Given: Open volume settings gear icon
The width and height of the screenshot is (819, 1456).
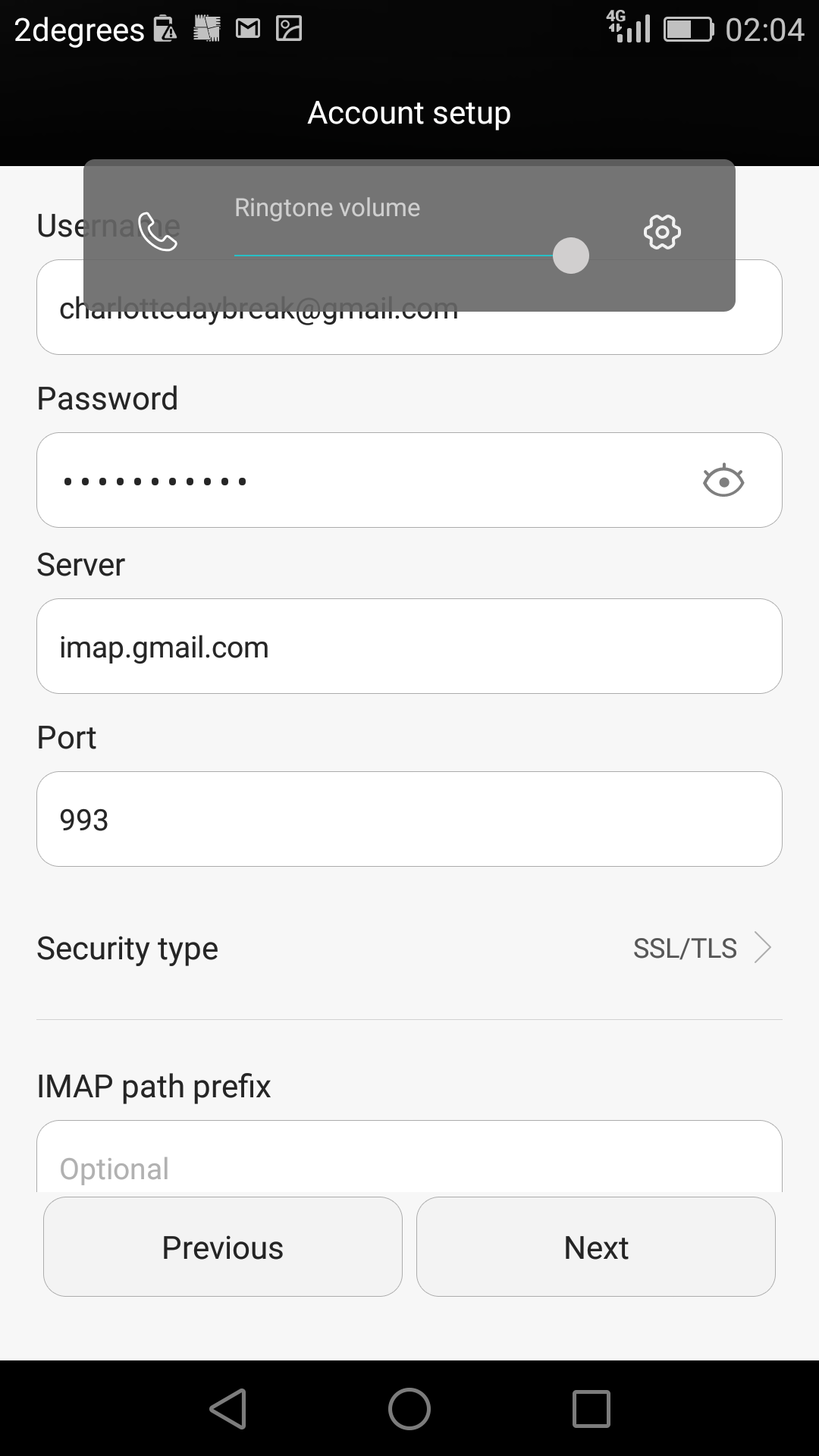Looking at the screenshot, I should pos(662,232).
